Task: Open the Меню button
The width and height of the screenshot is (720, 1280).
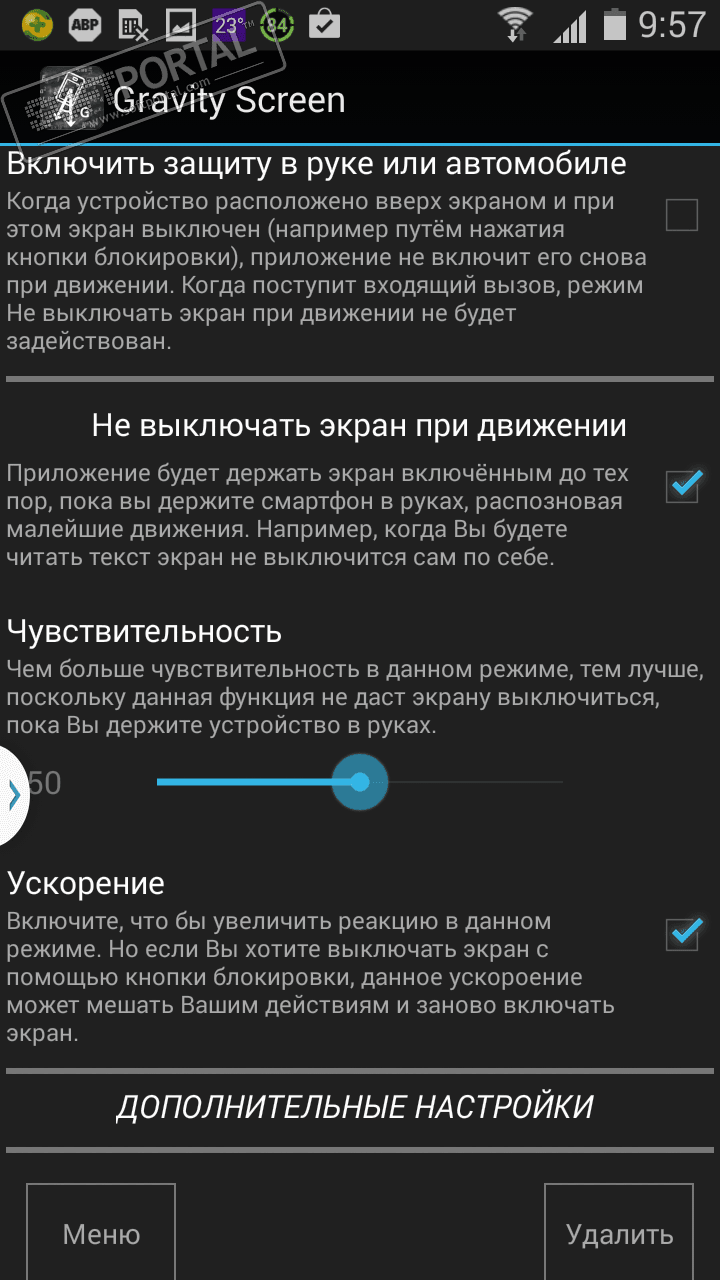Action: coord(101,1234)
